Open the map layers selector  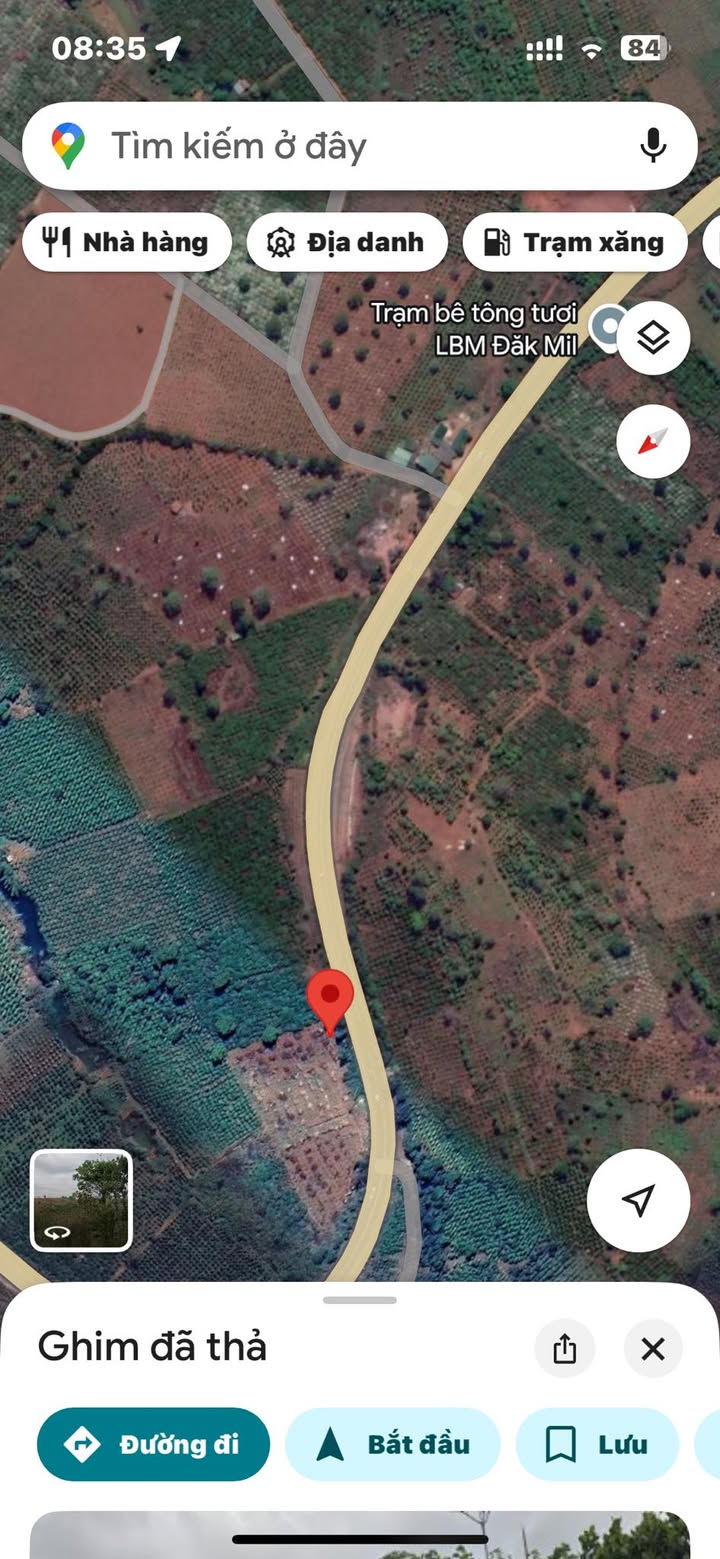pos(653,338)
